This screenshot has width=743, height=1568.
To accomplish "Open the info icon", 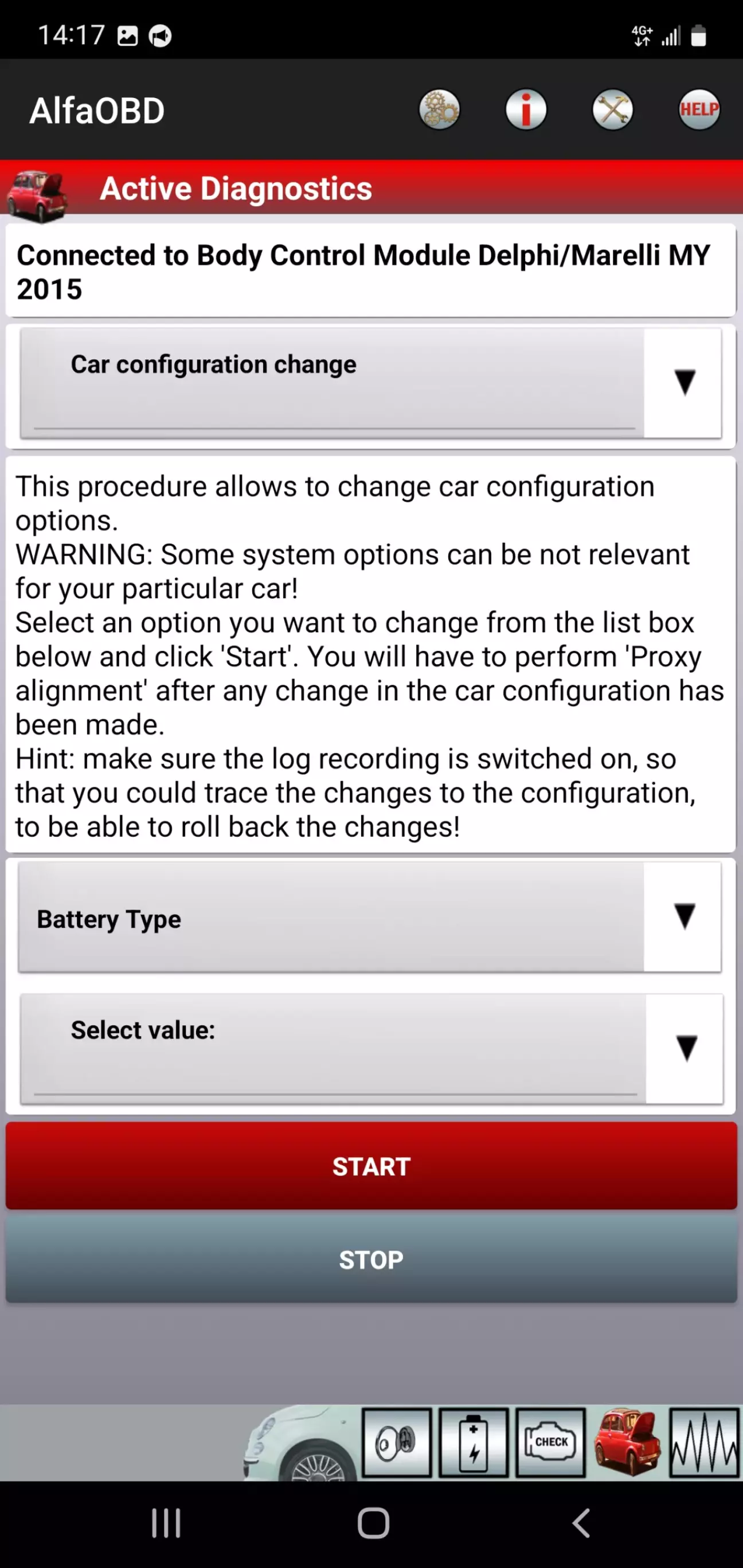I will point(526,110).
